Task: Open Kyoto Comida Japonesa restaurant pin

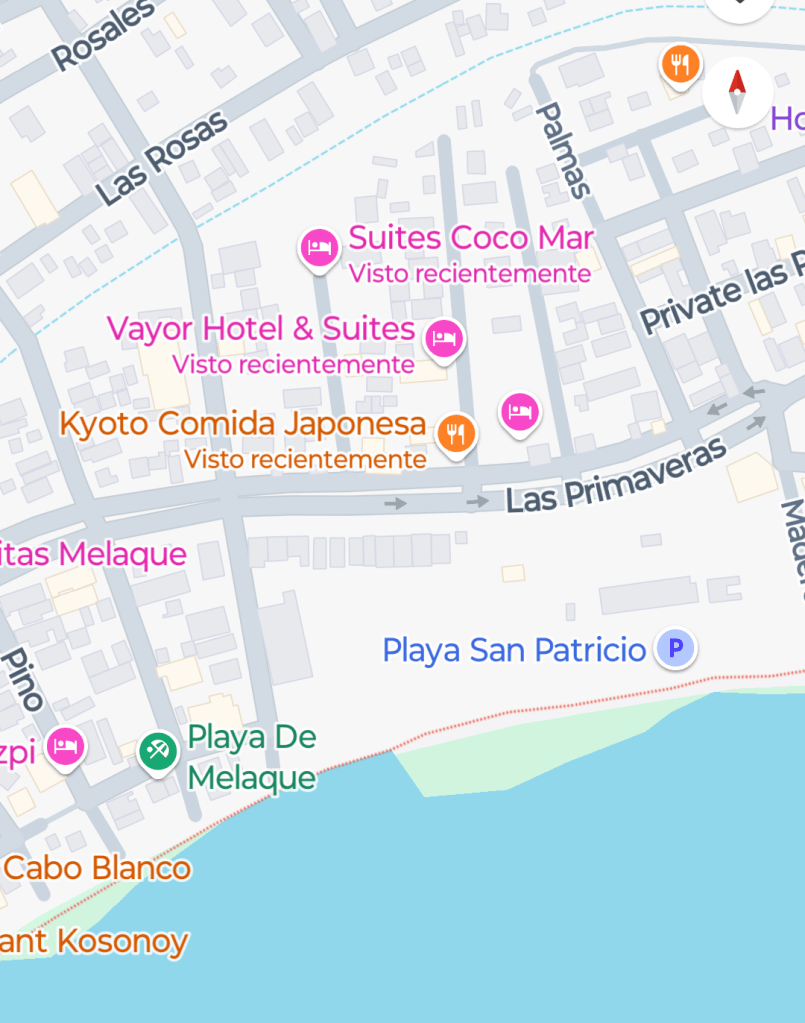Action: click(457, 433)
